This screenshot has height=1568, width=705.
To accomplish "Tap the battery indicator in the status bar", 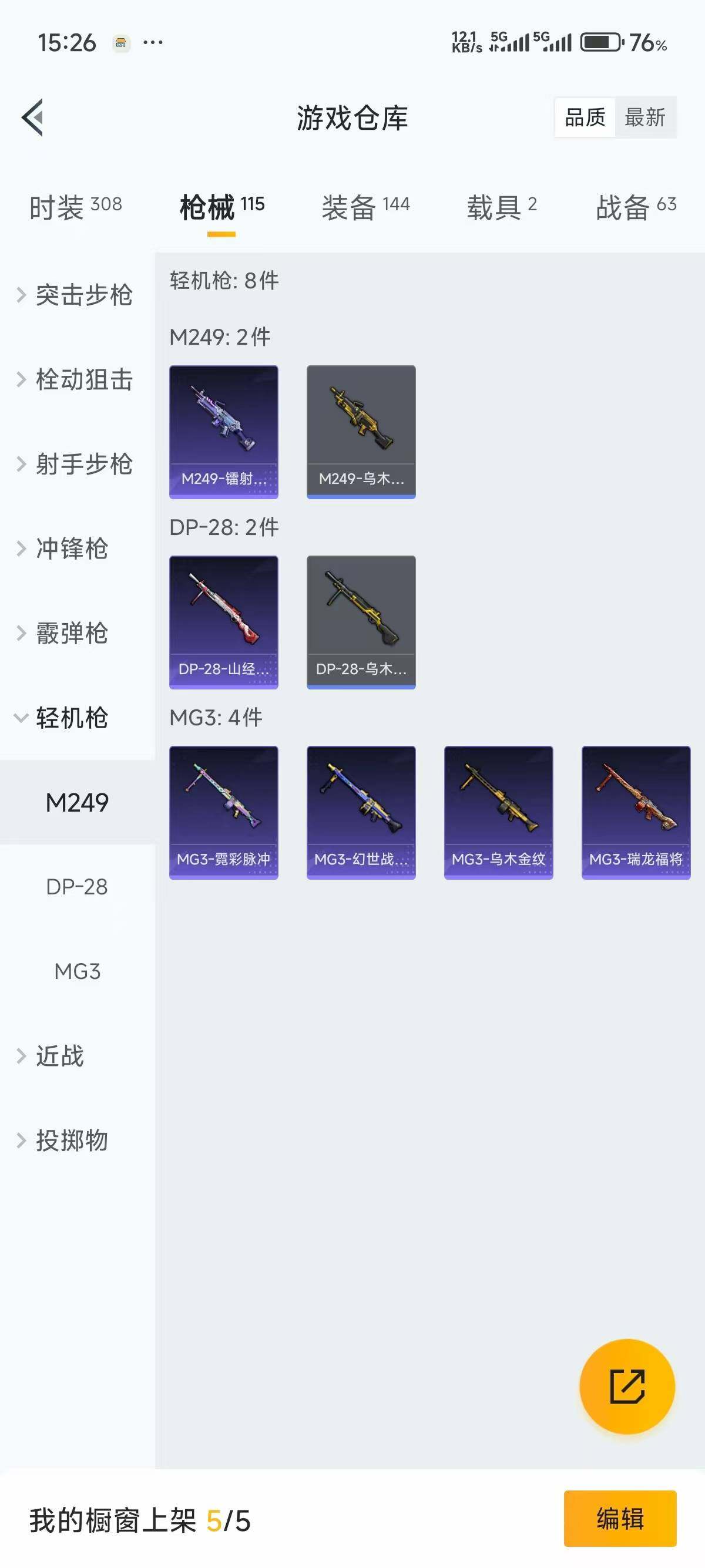I will 601,43.
